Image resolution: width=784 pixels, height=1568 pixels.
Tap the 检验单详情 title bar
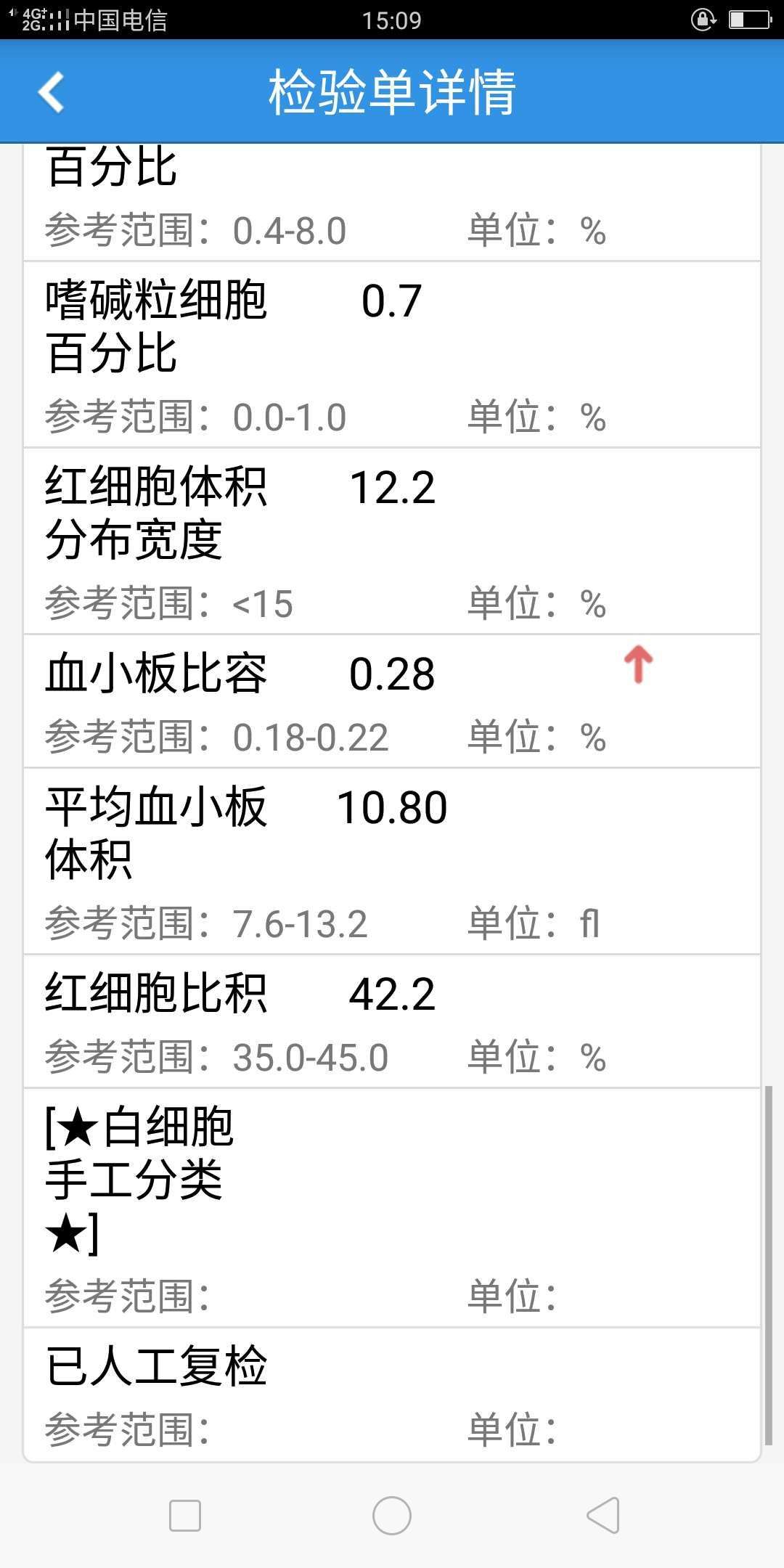(x=392, y=93)
